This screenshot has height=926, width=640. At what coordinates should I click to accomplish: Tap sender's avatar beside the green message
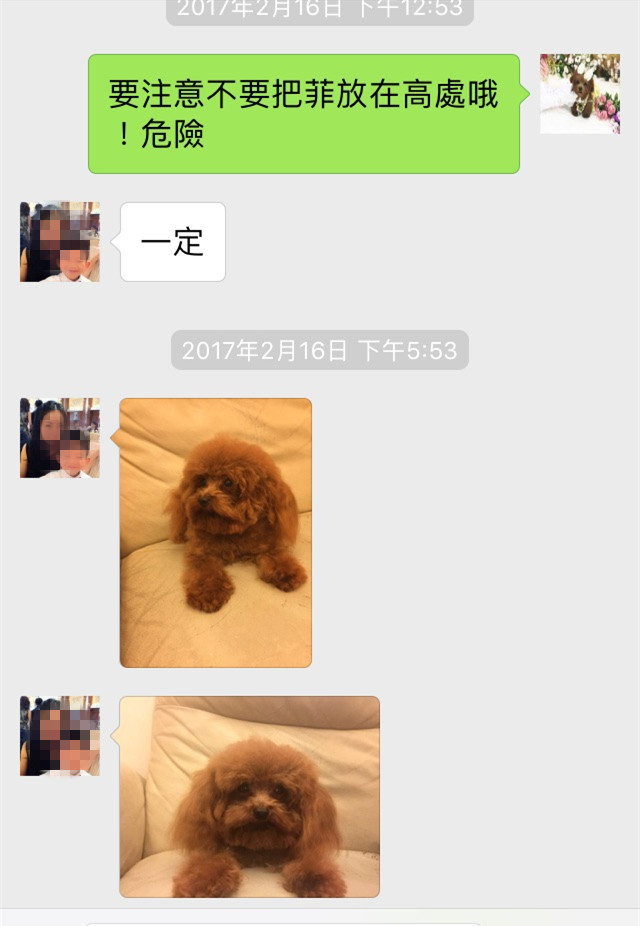point(579,94)
